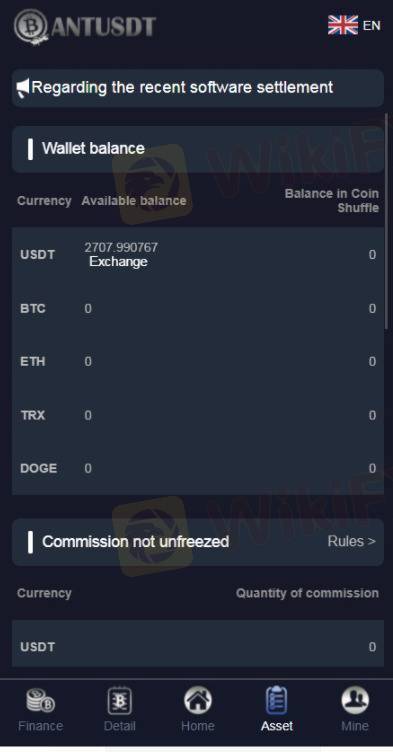Open the commission Rules
The image size is (393, 752).
pyautogui.click(x=351, y=541)
